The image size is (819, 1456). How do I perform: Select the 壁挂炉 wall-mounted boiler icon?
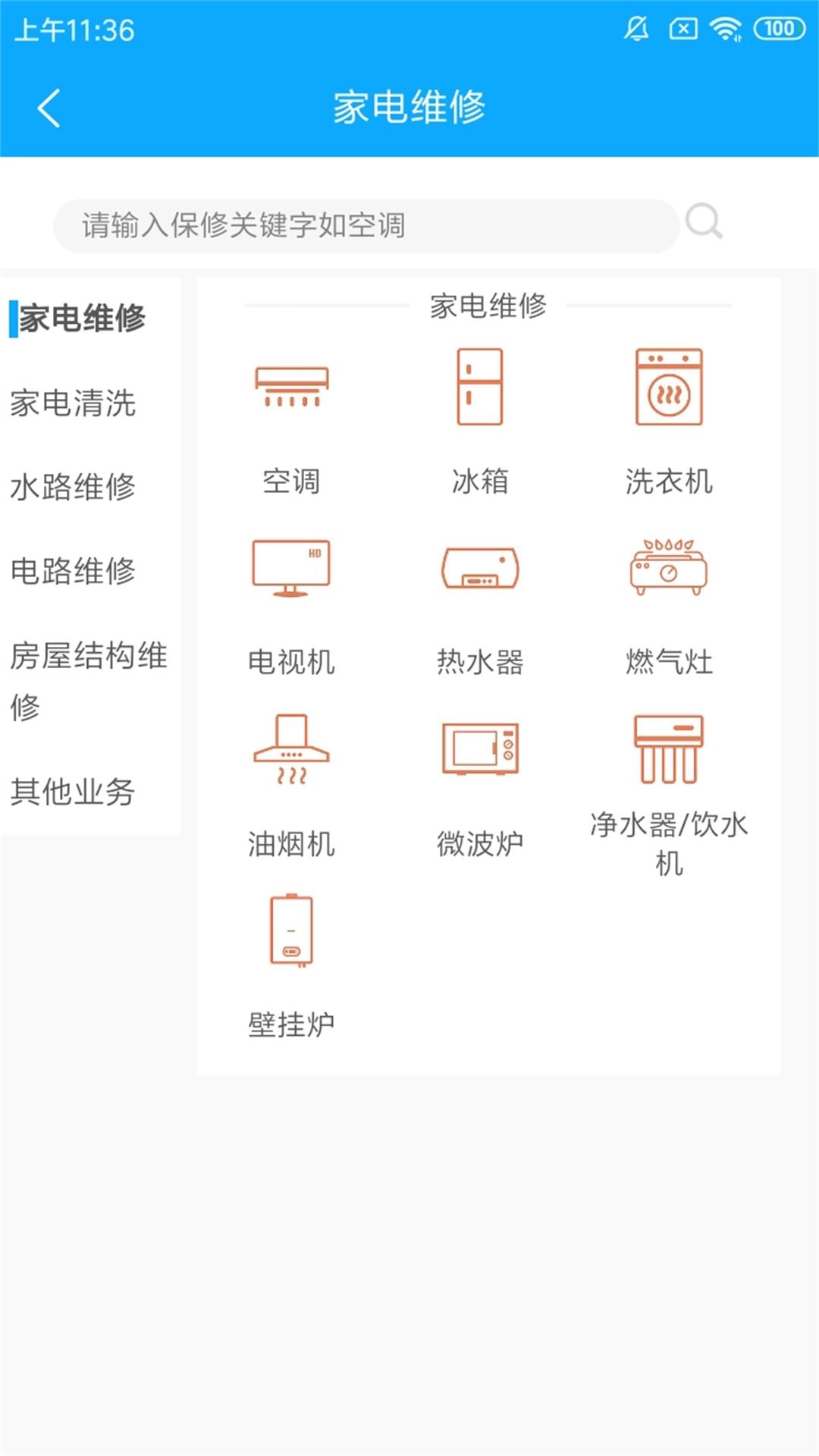[290, 929]
